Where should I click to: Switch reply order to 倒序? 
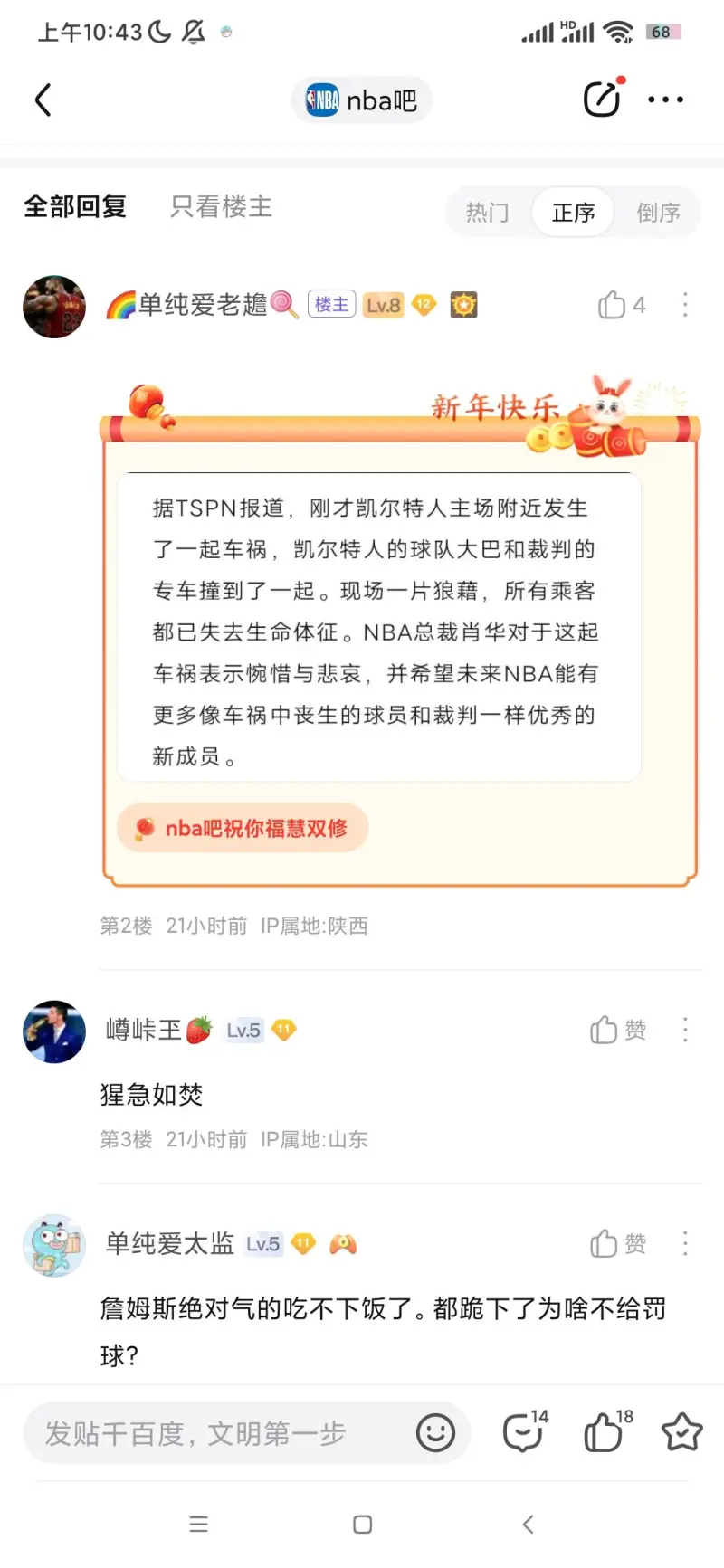click(x=658, y=213)
